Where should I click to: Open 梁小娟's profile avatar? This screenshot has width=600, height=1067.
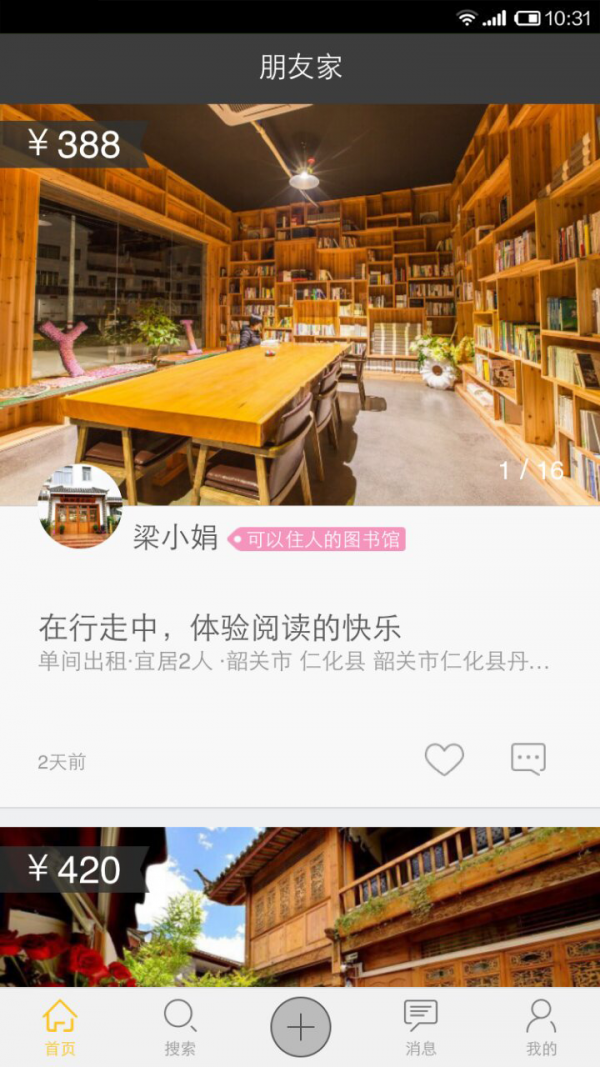click(80, 506)
